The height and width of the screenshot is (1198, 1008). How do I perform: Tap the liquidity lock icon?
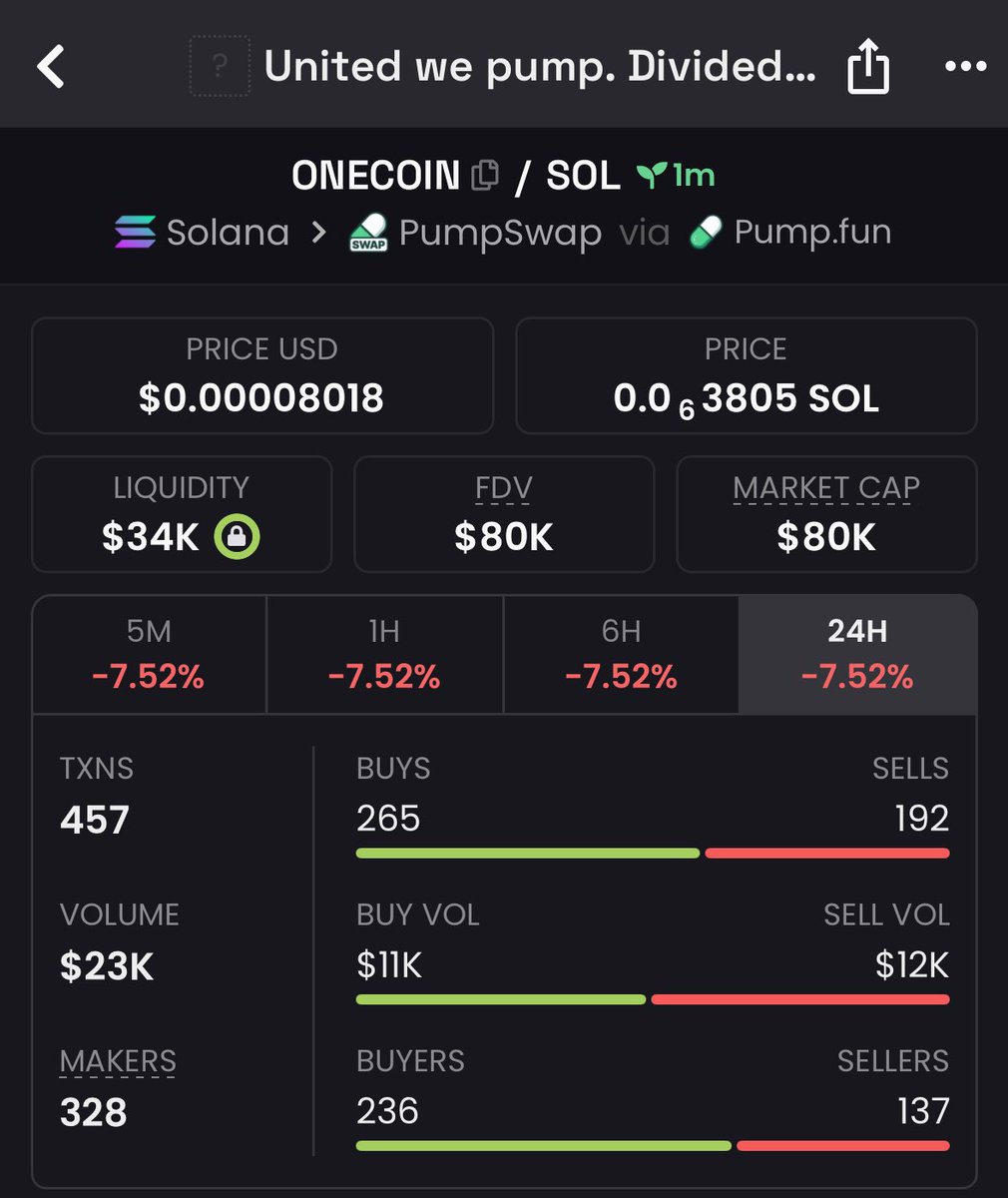pos(237,538)
